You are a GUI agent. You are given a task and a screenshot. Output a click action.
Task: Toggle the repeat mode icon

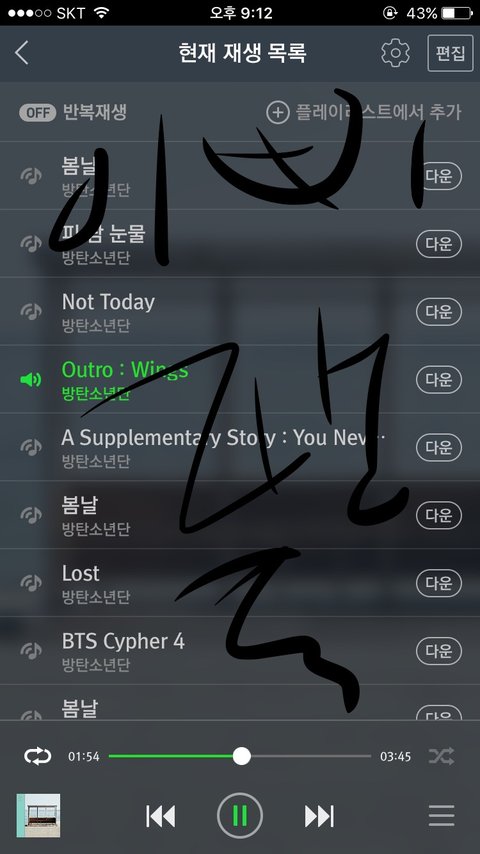click(x=38, y=756)
